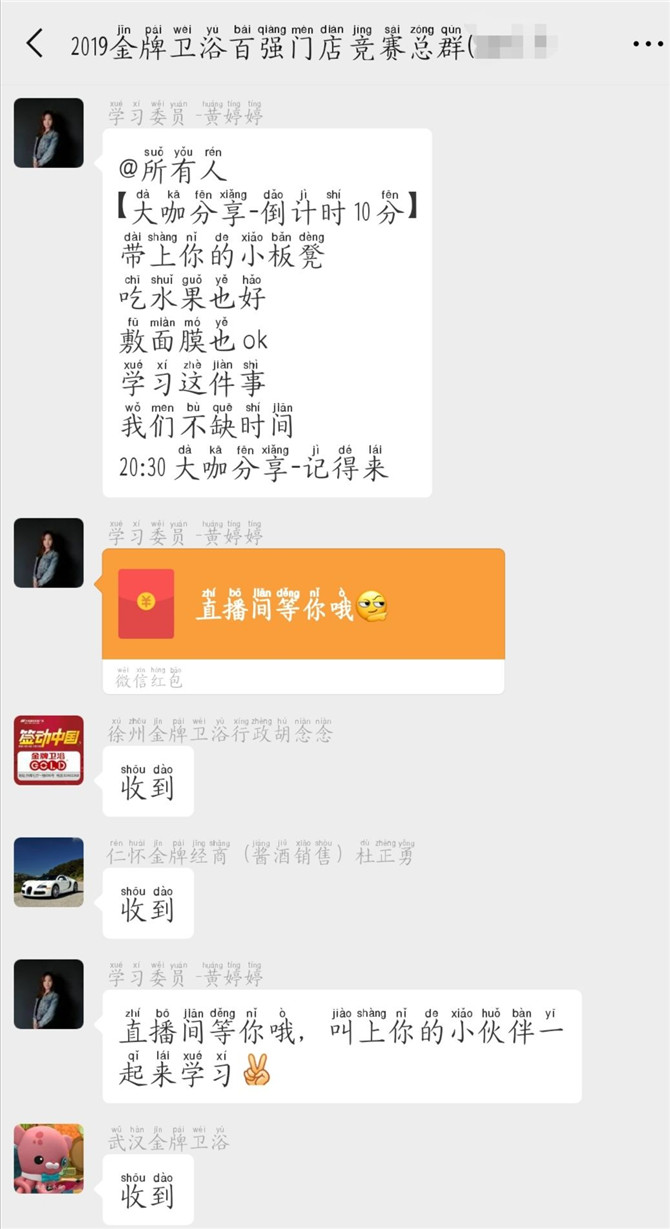The height and width of the screenshot is (1229, 670).
Task: Tap 杜正勇's car avatar
Action: coord(48,872)
